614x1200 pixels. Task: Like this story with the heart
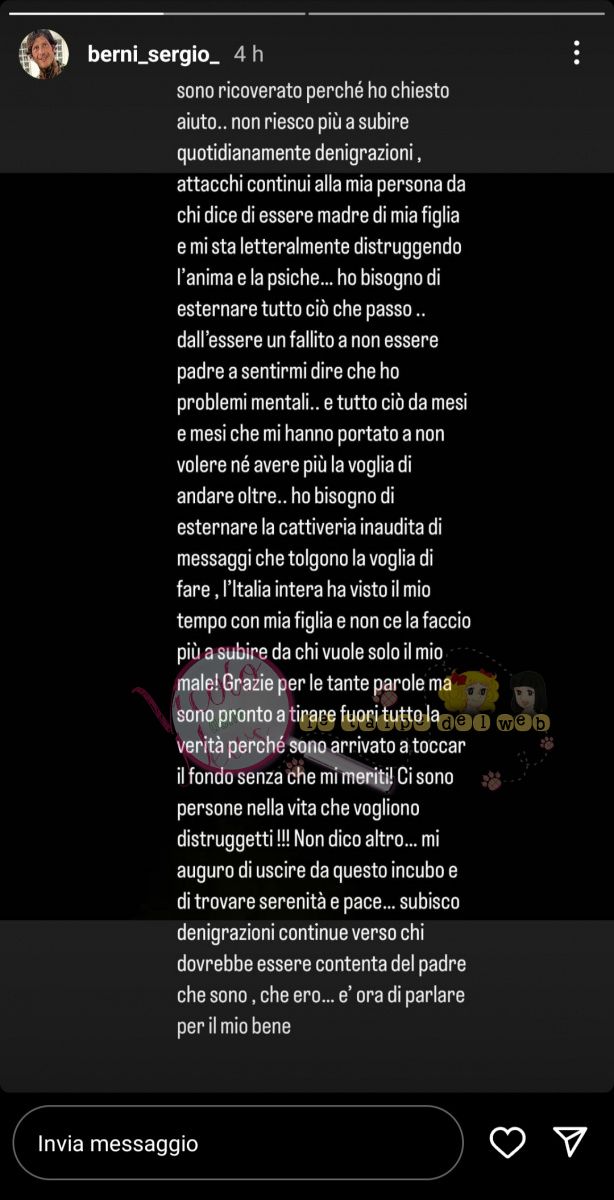(508, 1142)
